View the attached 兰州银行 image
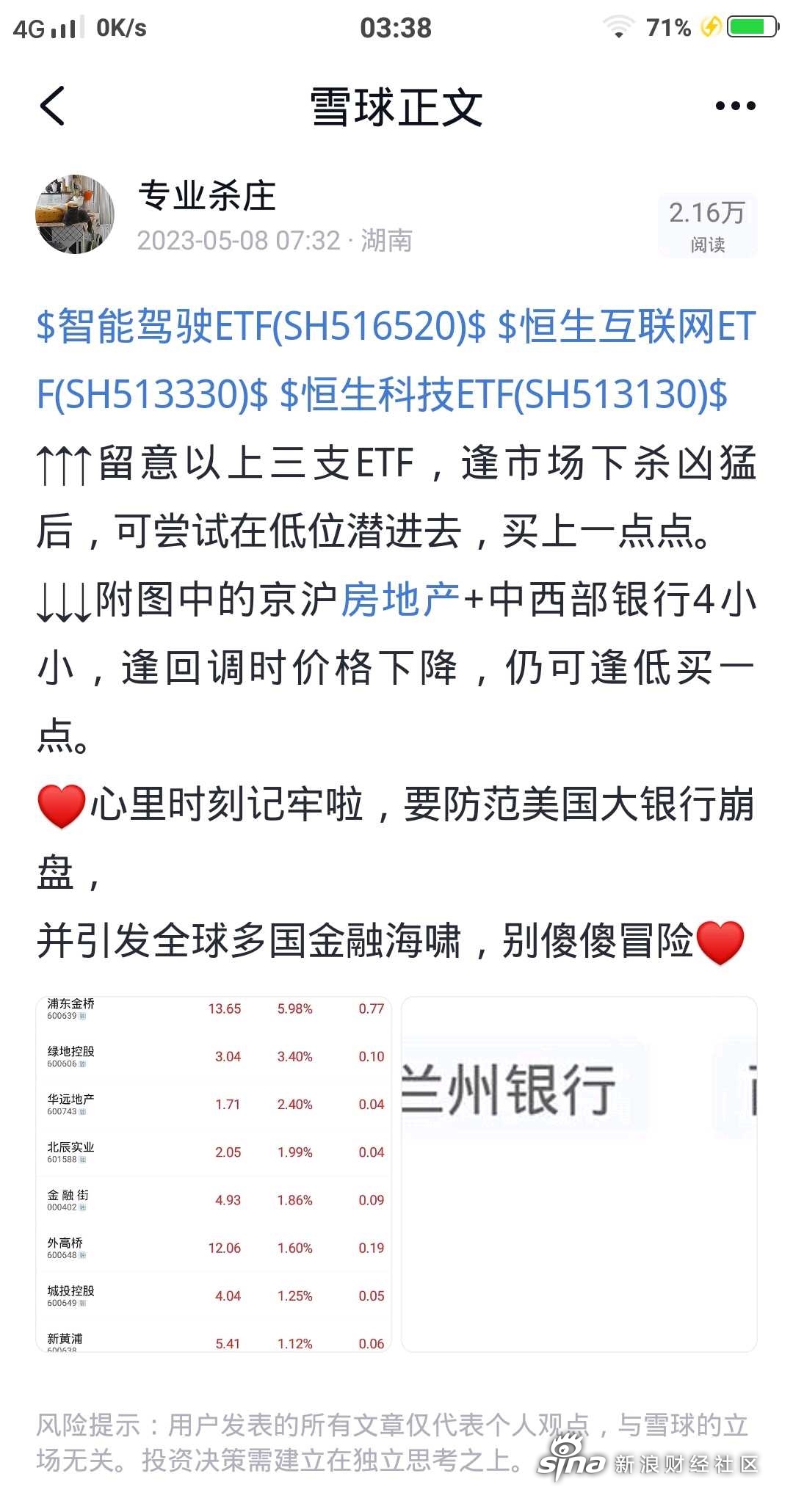793x1512 pixels. (x=579, y=1174)
